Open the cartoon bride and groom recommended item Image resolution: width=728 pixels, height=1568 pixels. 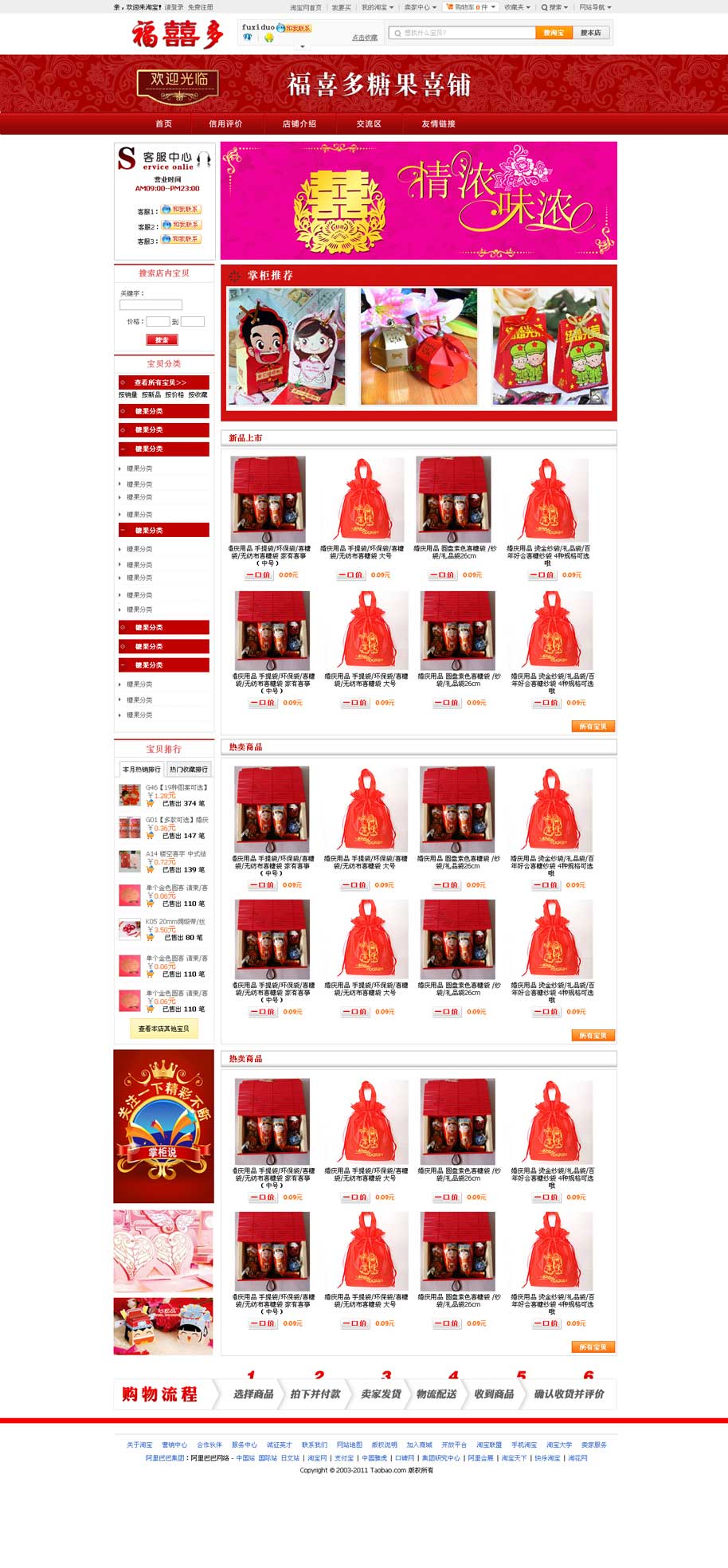point(287,347)
